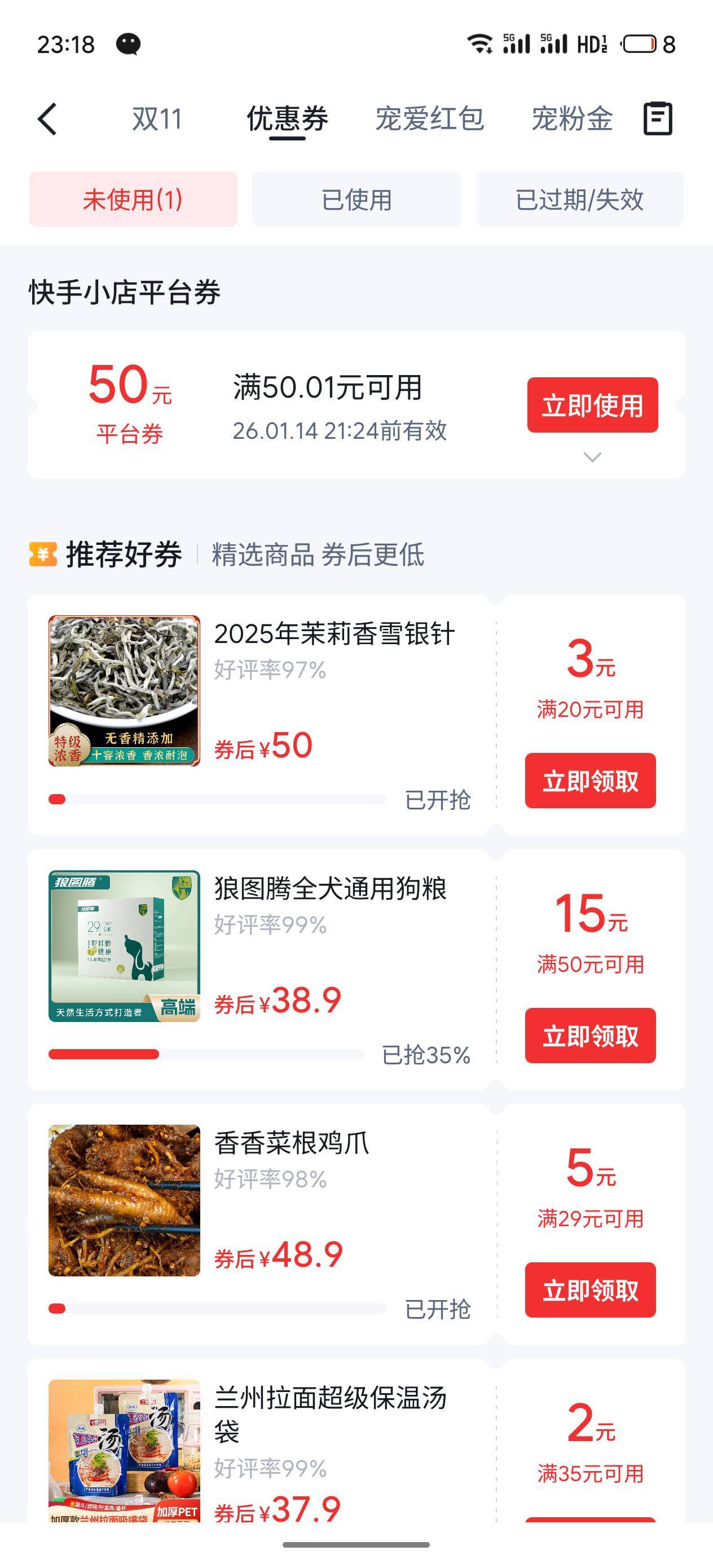The image size is (713, 1568).
Task: Expand the 50元 coupon details chevron
Action: click(592, 457)
